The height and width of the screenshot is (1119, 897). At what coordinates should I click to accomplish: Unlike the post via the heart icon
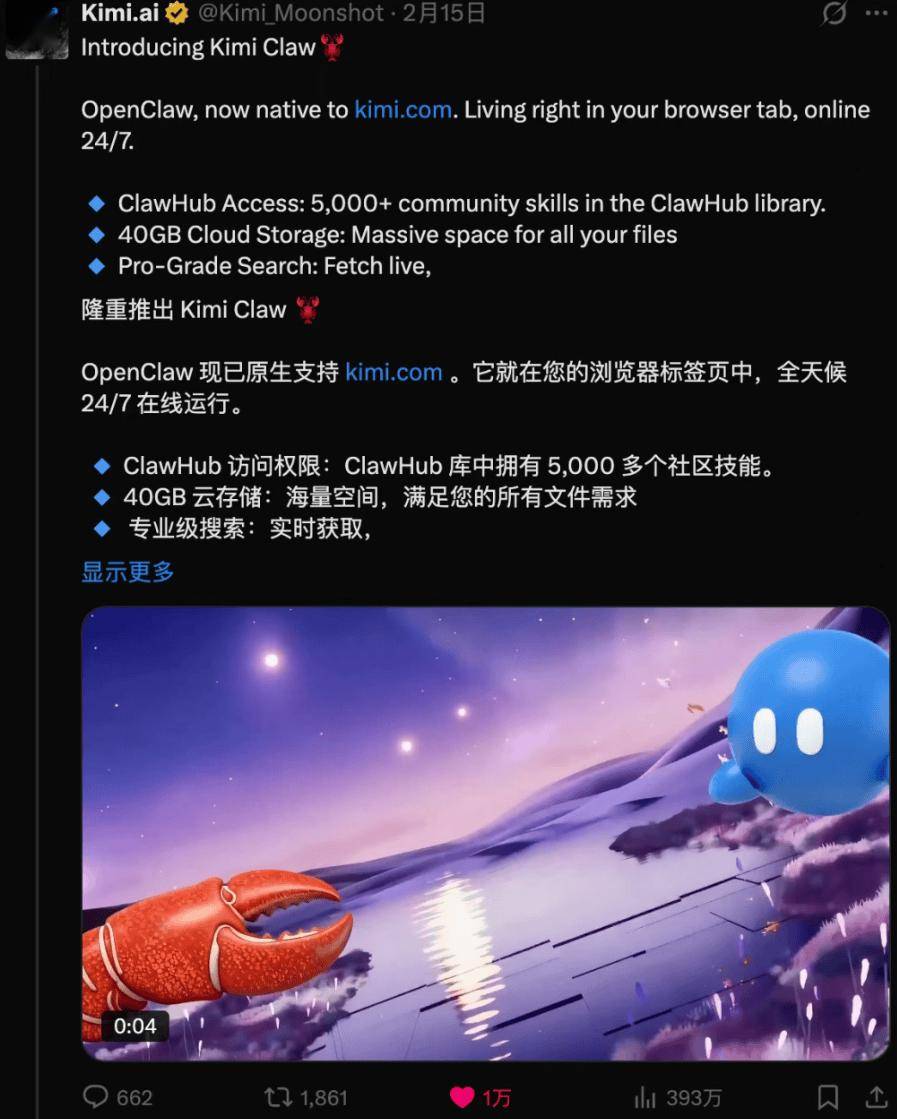462,1097
